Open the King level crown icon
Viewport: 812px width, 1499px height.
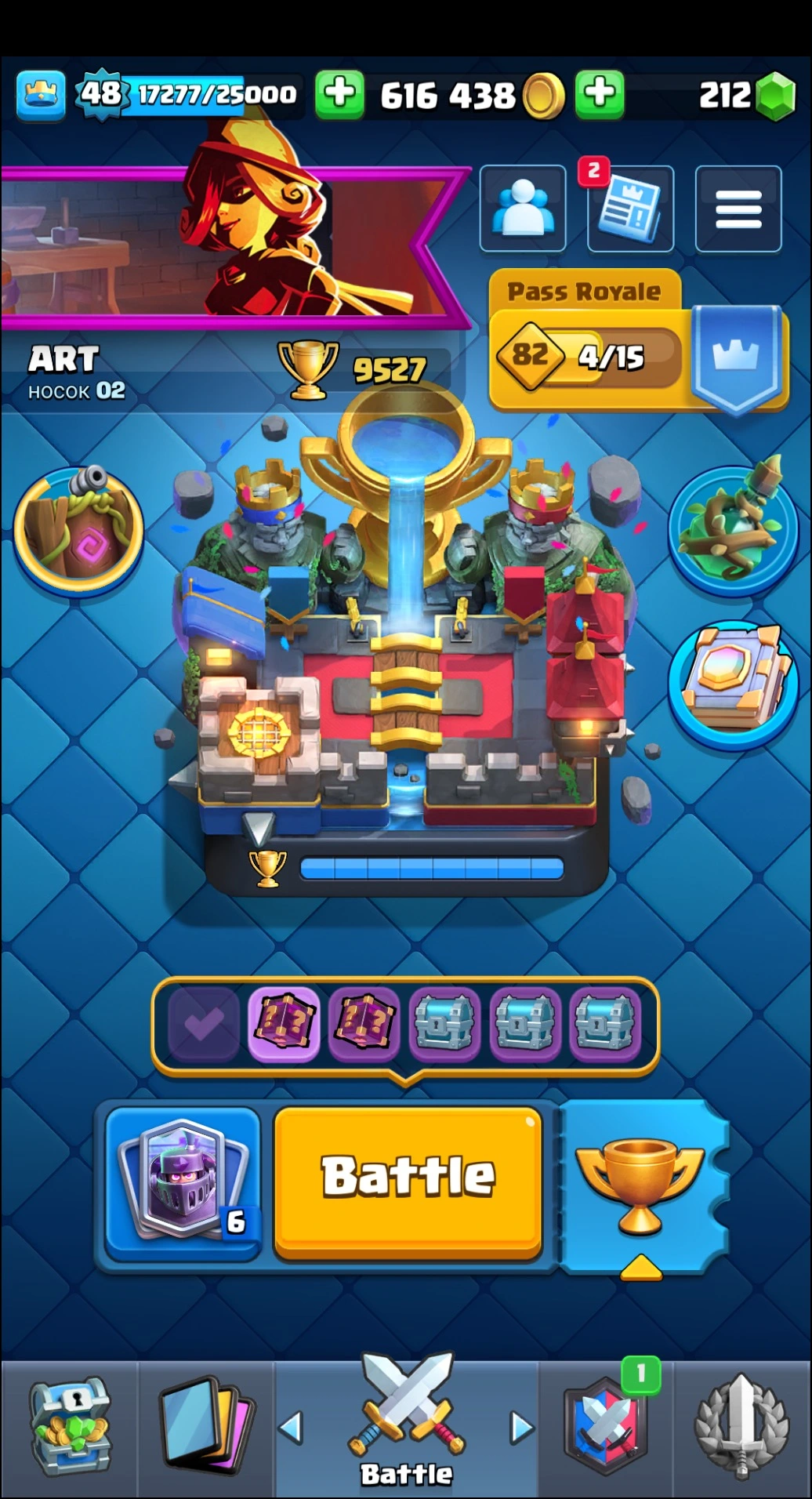pos(40,95)
